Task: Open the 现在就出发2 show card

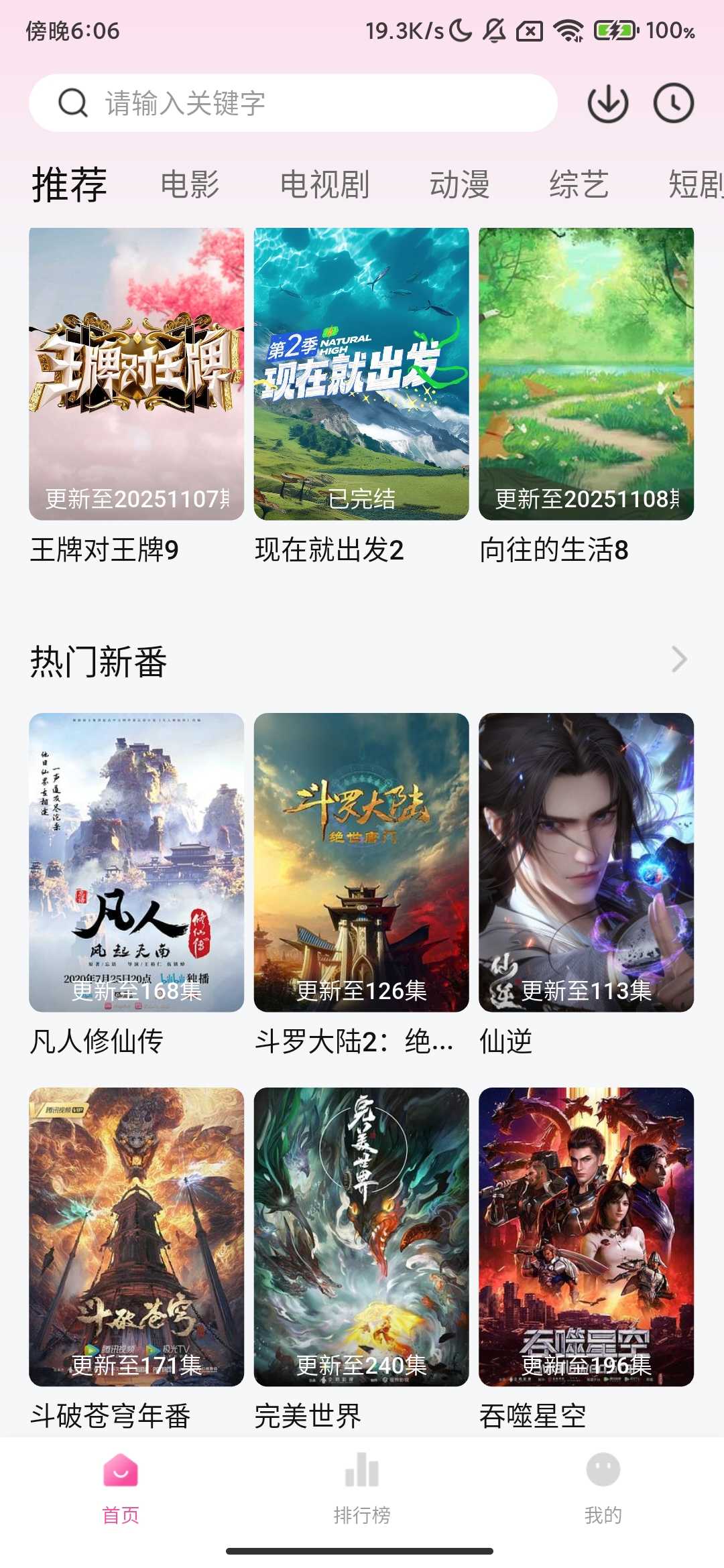Action: (x=361, y=374)
